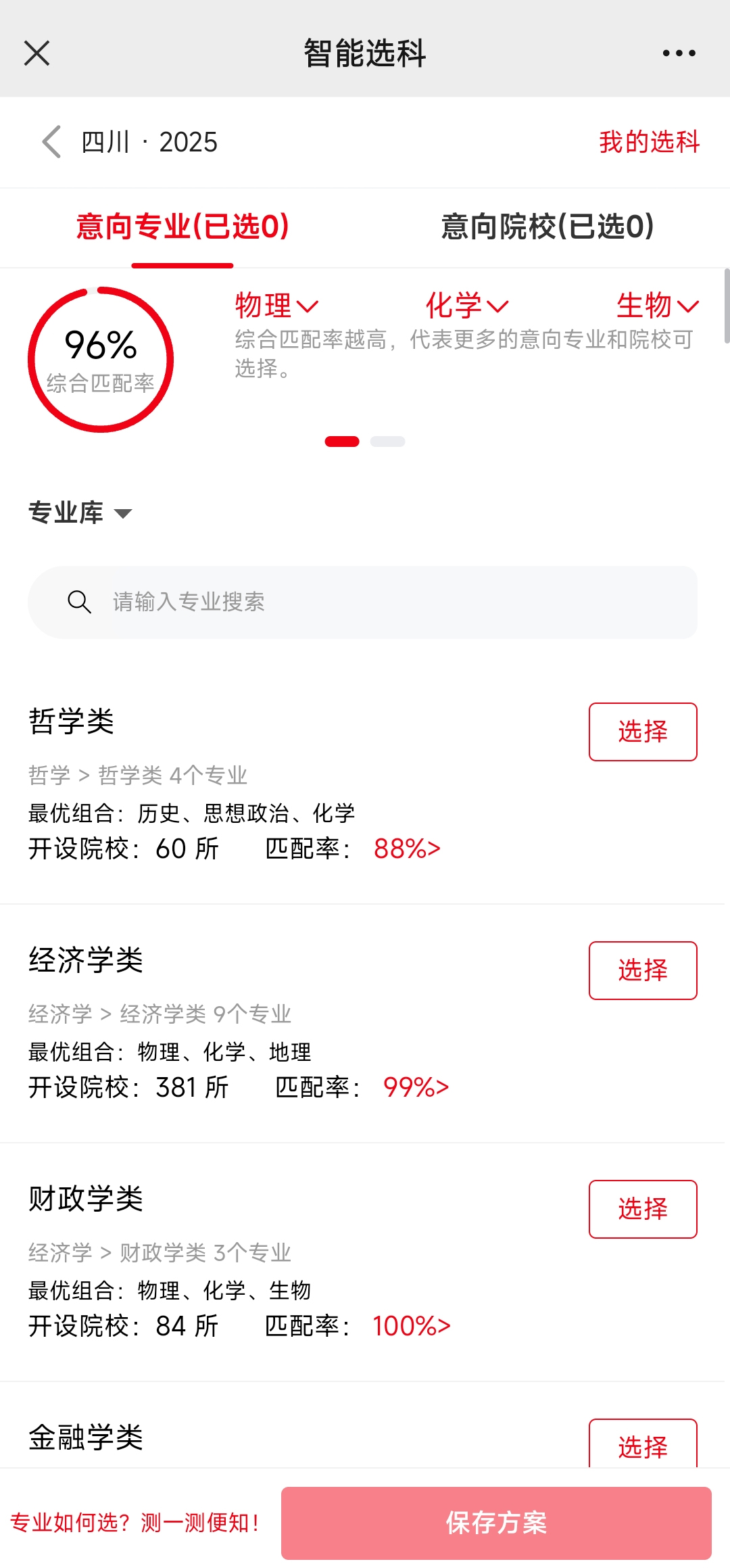Open 专业如何选？测一测便知 link

[x=135, y=1523]
